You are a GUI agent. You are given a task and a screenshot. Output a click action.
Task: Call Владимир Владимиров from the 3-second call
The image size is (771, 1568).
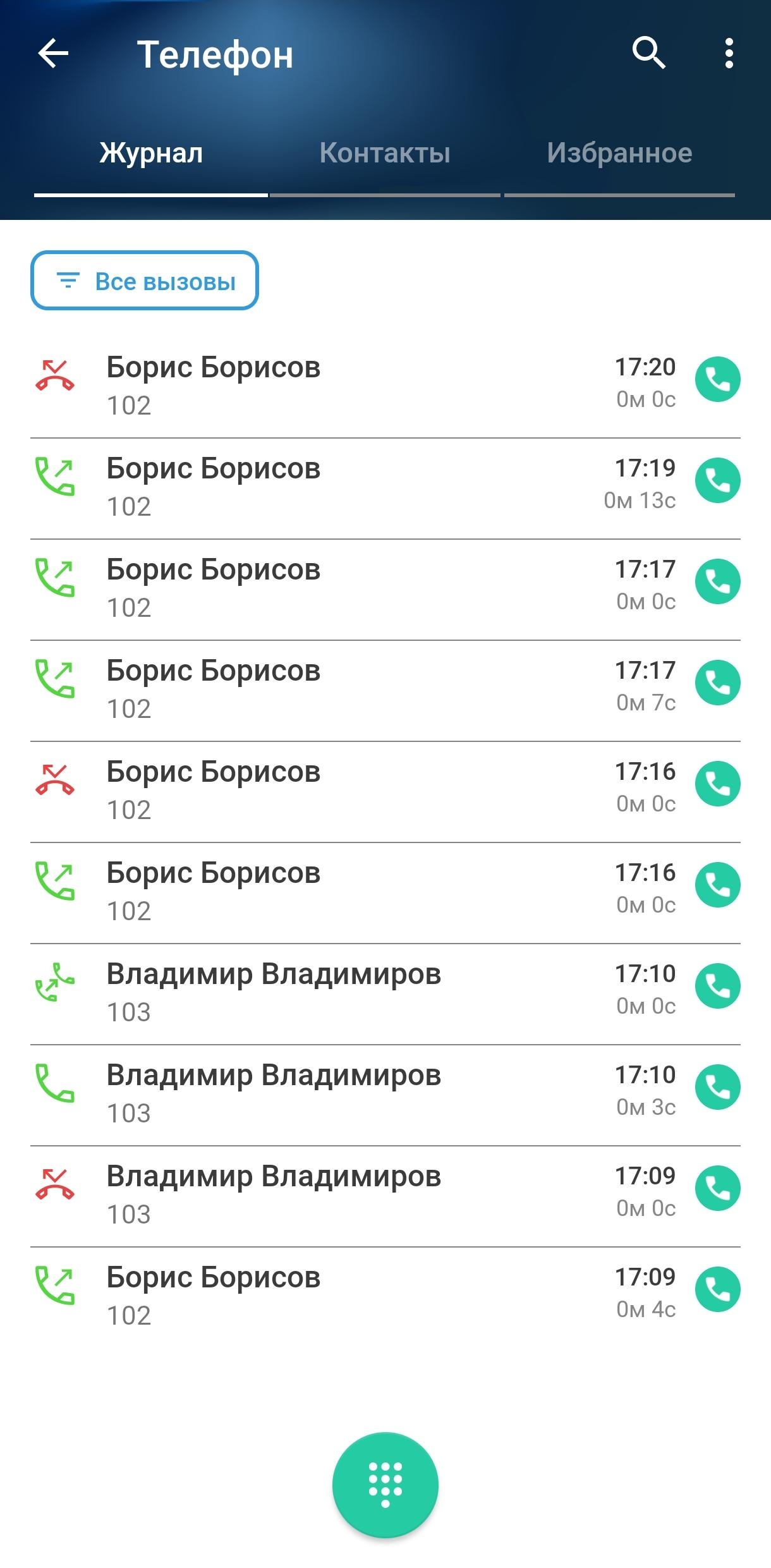[x=717, y=1087]
